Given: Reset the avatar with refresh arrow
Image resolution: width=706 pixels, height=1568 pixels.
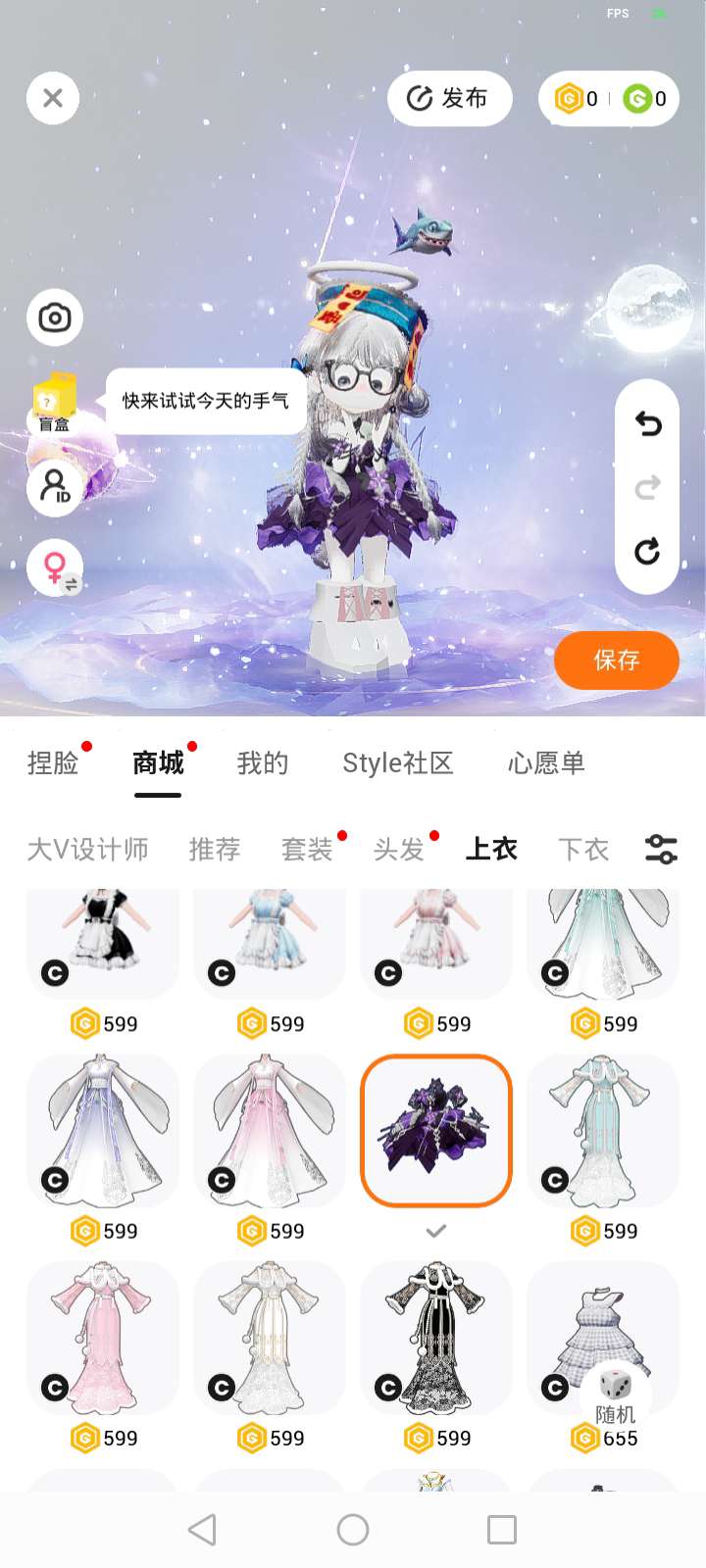Looking at the screenshot, I should click(647, 552).
